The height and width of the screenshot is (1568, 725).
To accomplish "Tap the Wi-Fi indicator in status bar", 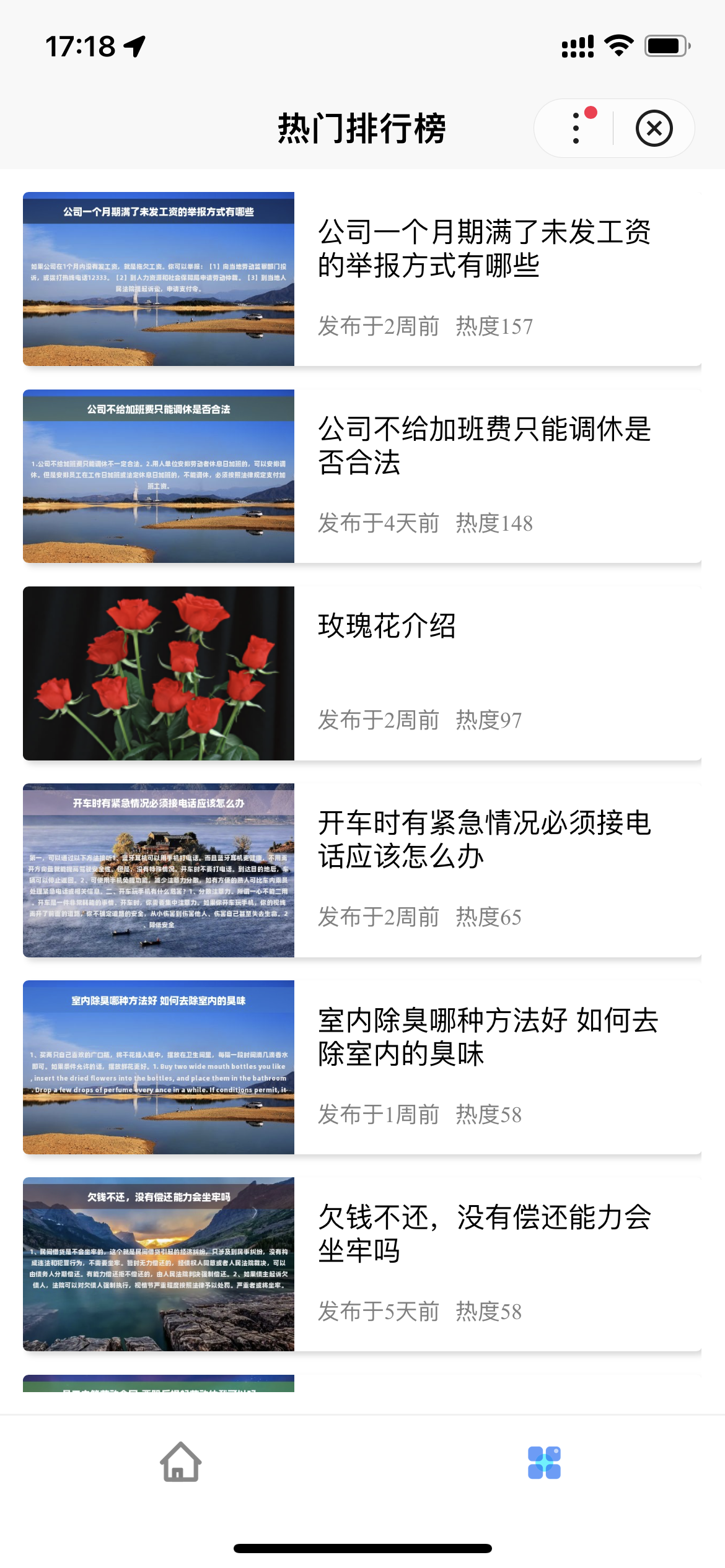I will coord(618,45).
